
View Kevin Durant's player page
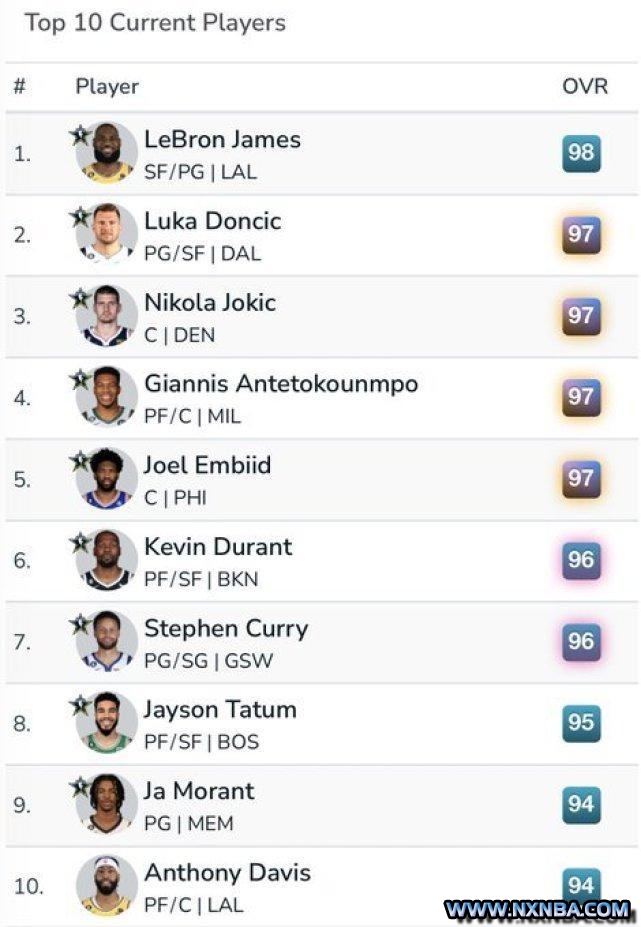(217, 547)
